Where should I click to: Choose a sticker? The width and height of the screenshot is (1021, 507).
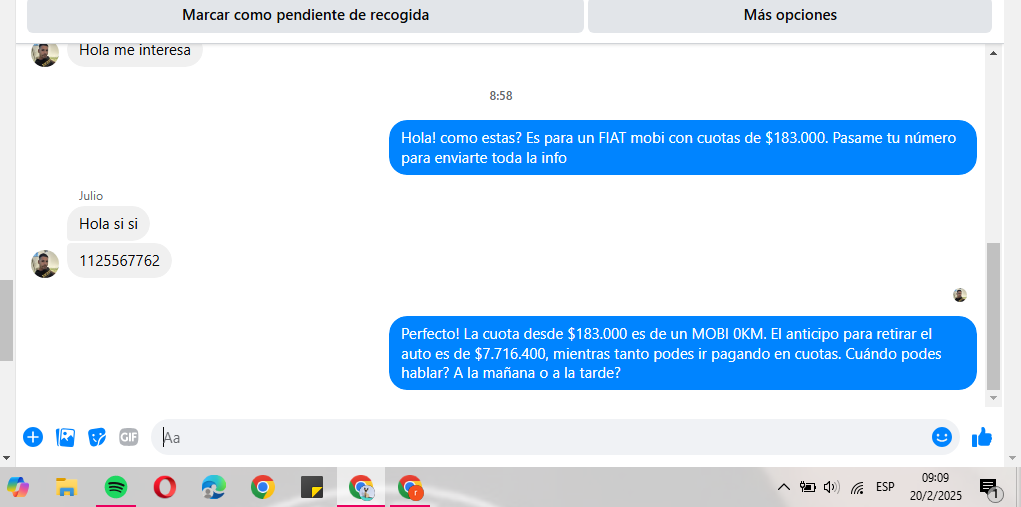tap(97, 437)
